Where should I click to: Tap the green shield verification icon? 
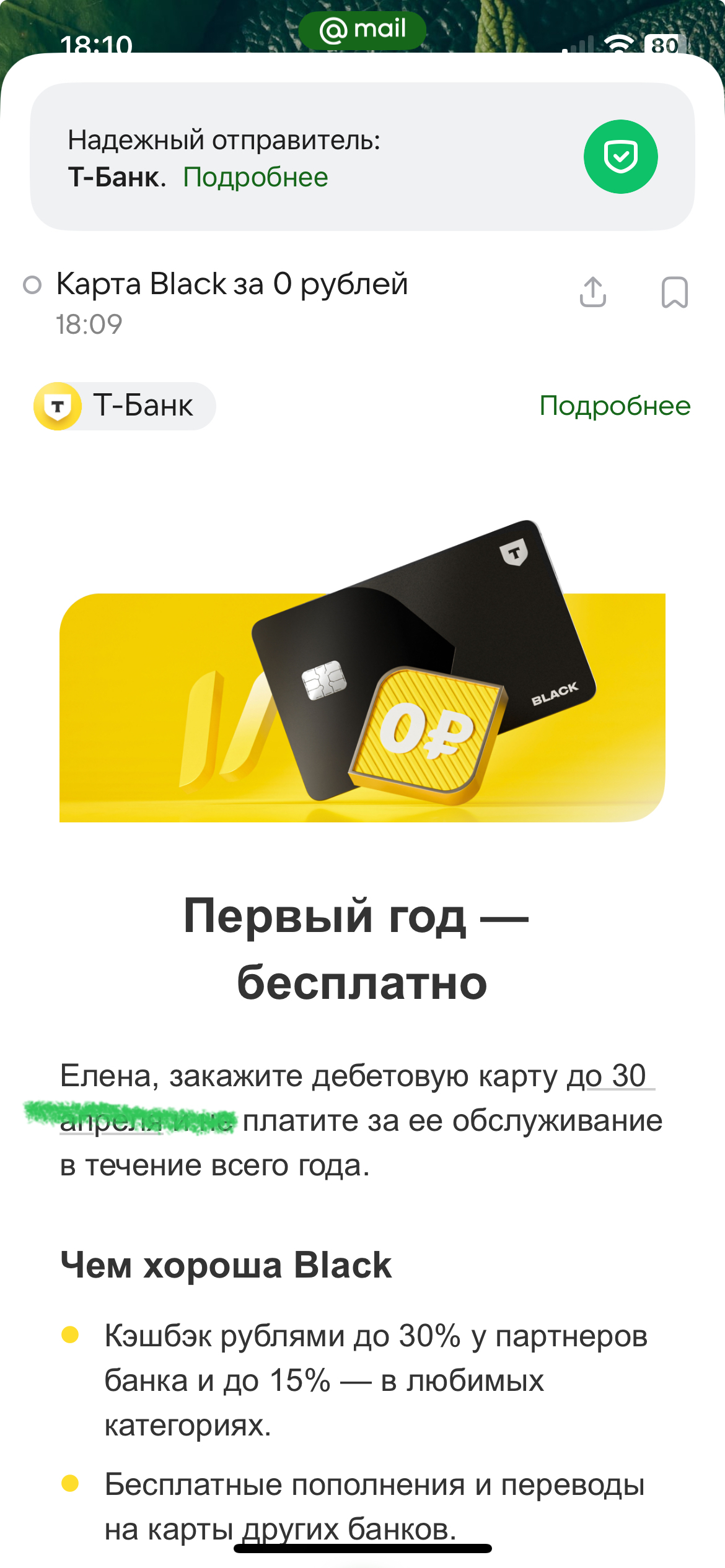point(620,157)
